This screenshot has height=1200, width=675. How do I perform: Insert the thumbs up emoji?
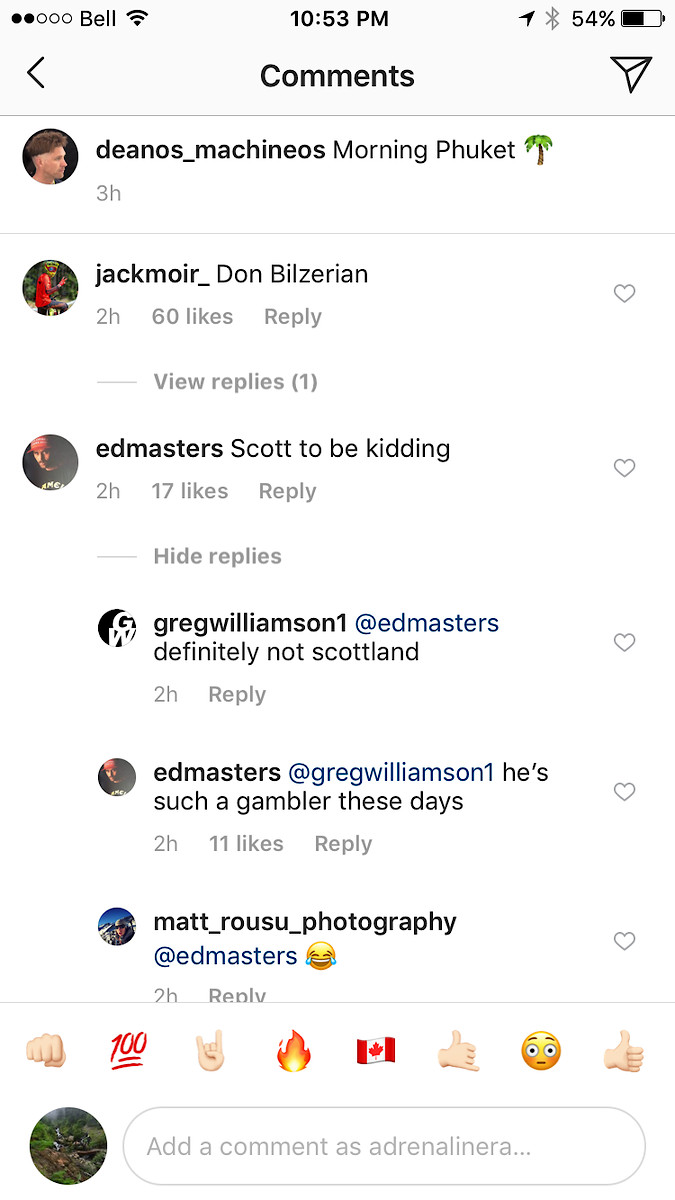(623, 1051)
